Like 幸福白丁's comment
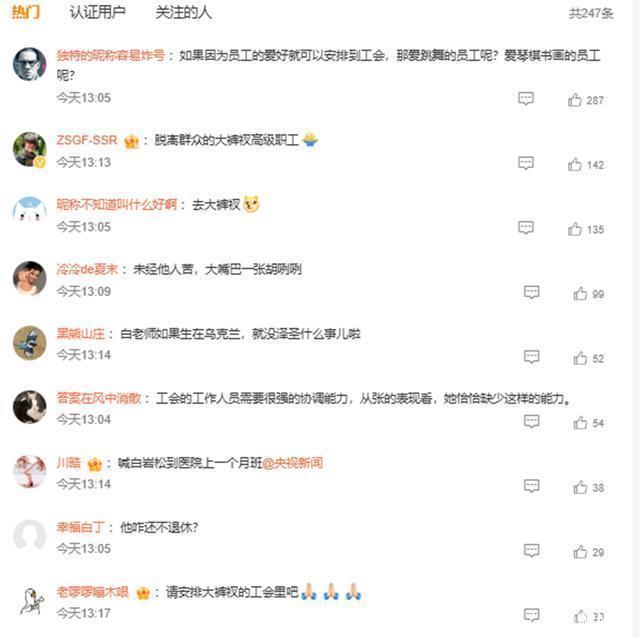The width and height of the screenshot is (640, 637). [x=581, y=552]
